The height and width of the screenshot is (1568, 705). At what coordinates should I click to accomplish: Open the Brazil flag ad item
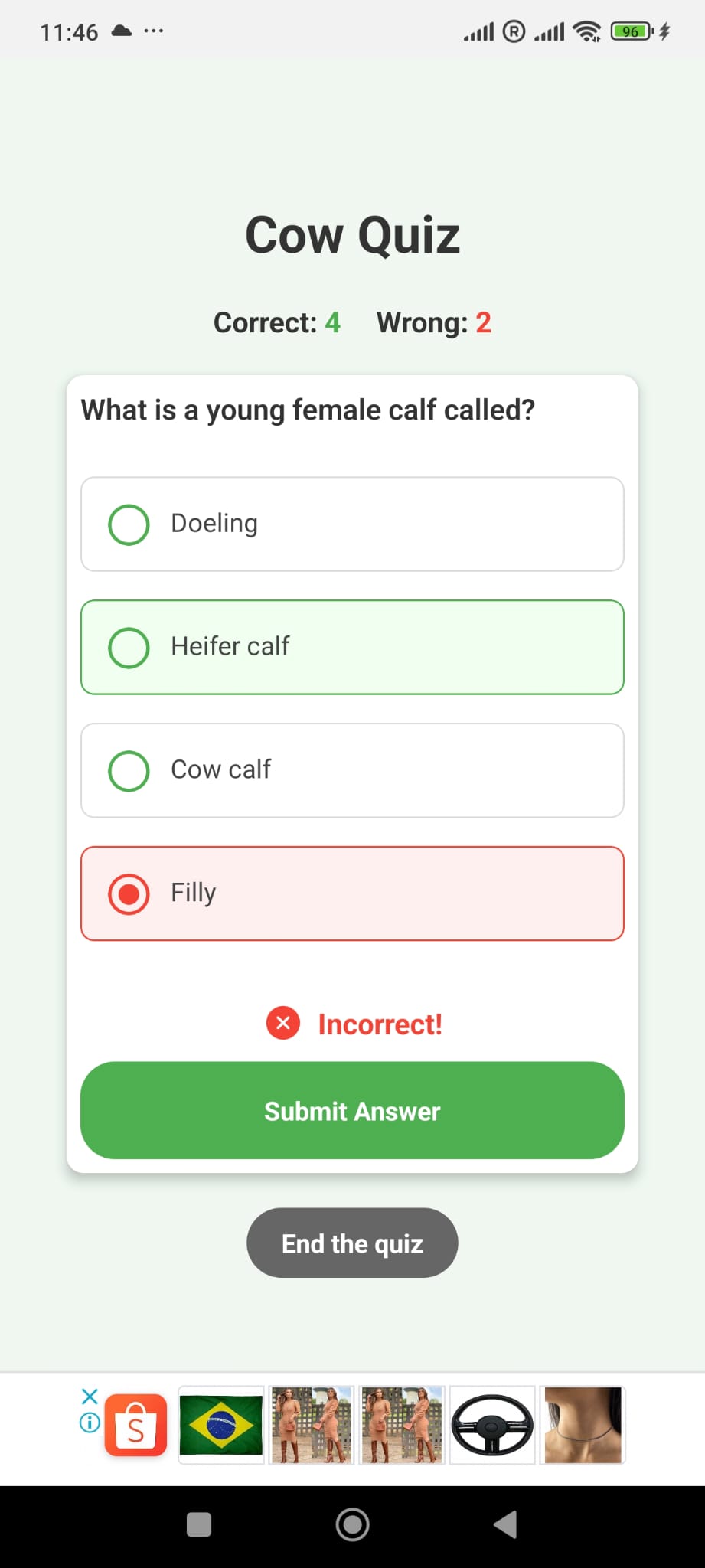(x=221, y=1425)
